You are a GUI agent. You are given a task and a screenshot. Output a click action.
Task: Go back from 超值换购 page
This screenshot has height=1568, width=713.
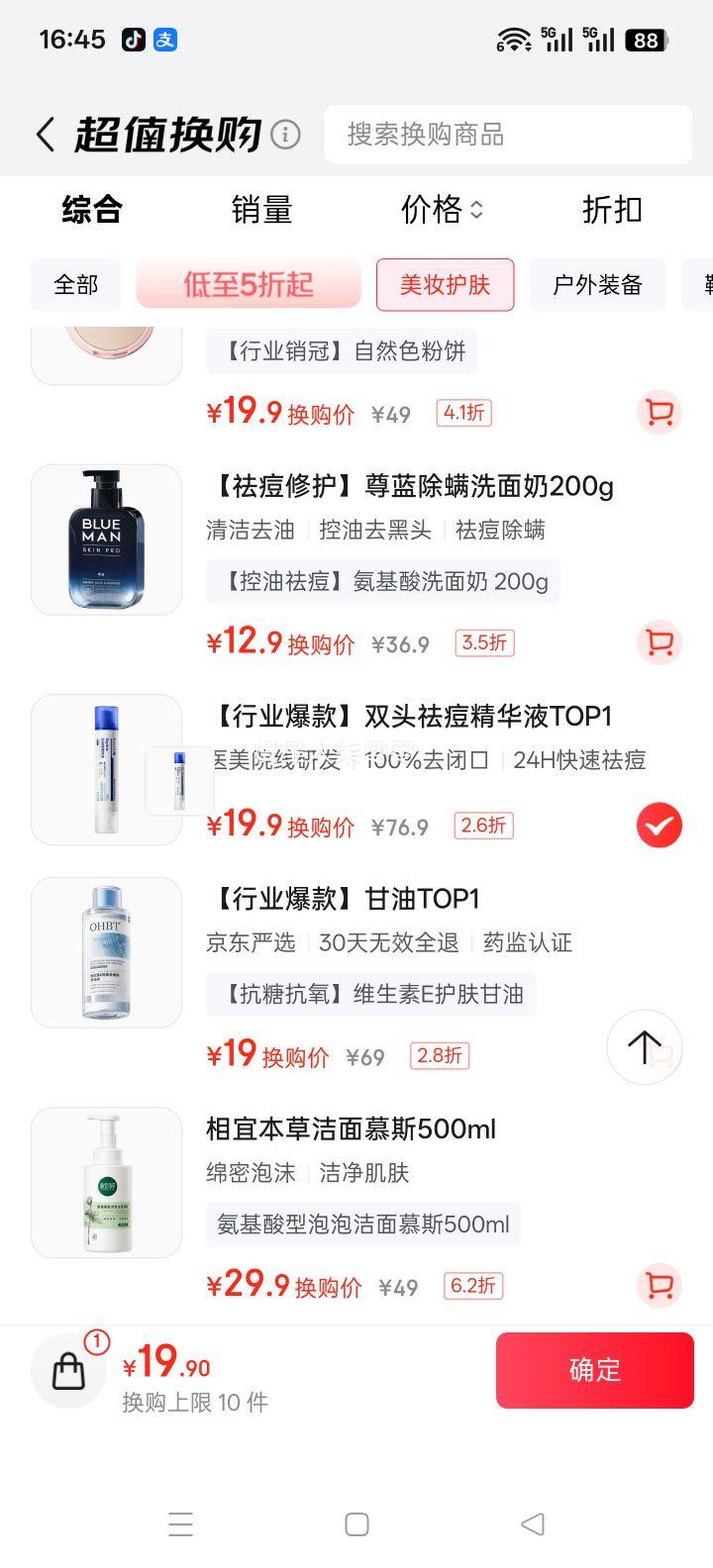point(46,135)
